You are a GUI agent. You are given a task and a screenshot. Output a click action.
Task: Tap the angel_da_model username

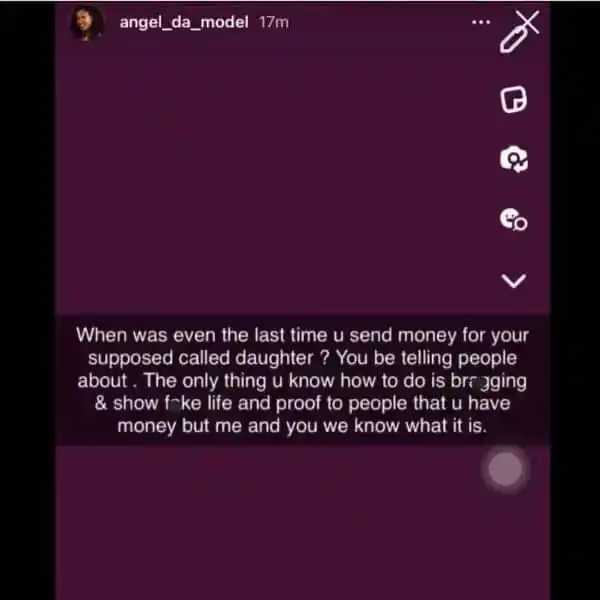coord(182,23)
